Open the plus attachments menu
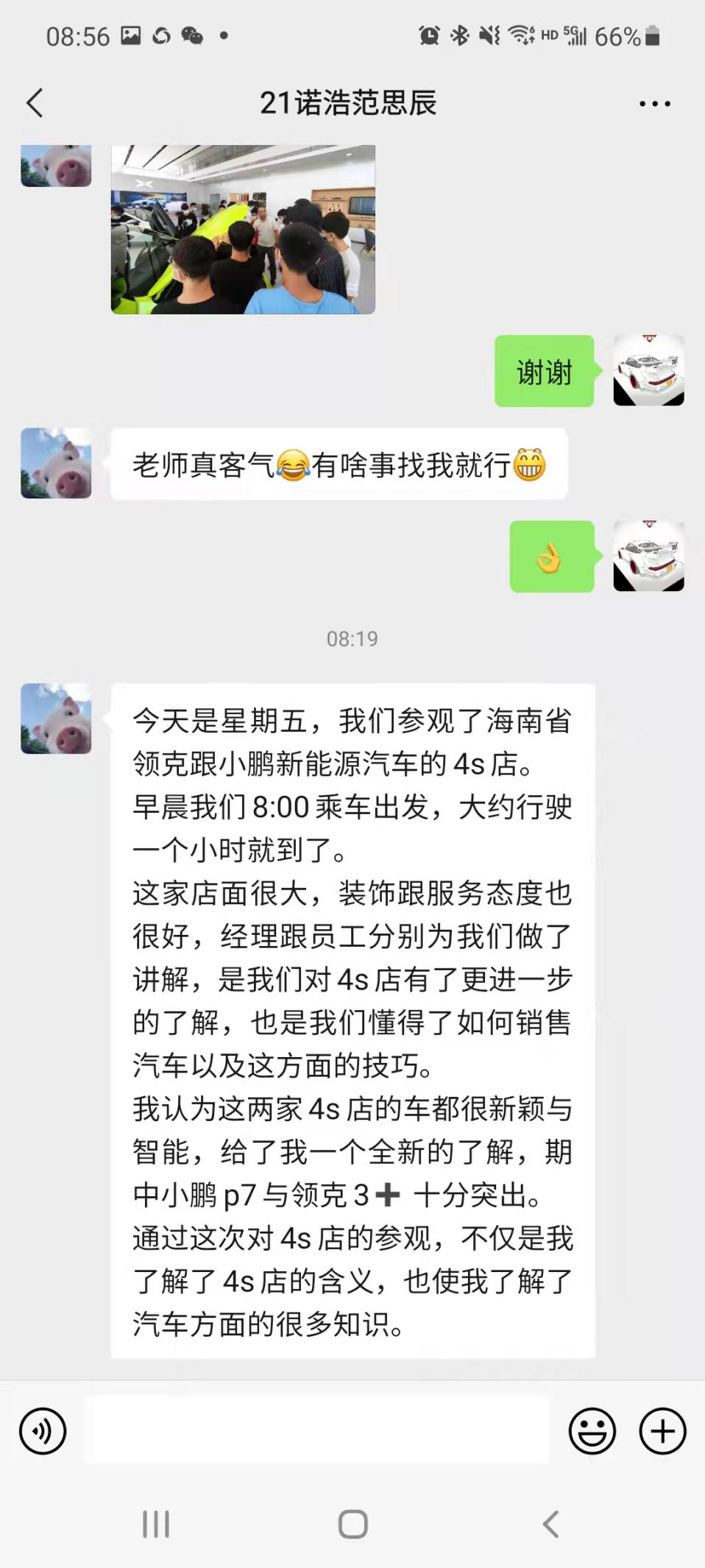This screenshot has width=705, height=1568. tap(662, 1431)
